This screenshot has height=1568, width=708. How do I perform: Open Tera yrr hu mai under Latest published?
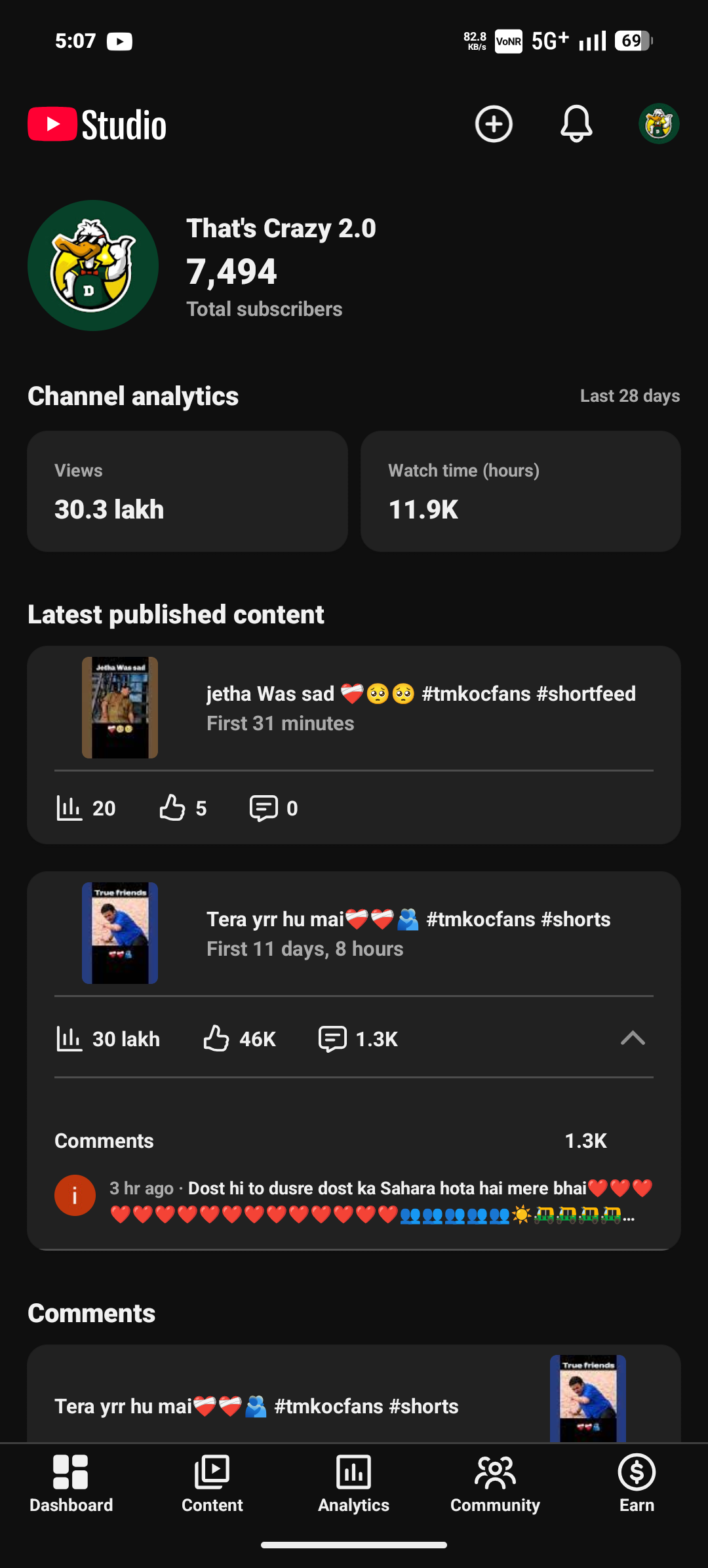(x=354, y=933)
